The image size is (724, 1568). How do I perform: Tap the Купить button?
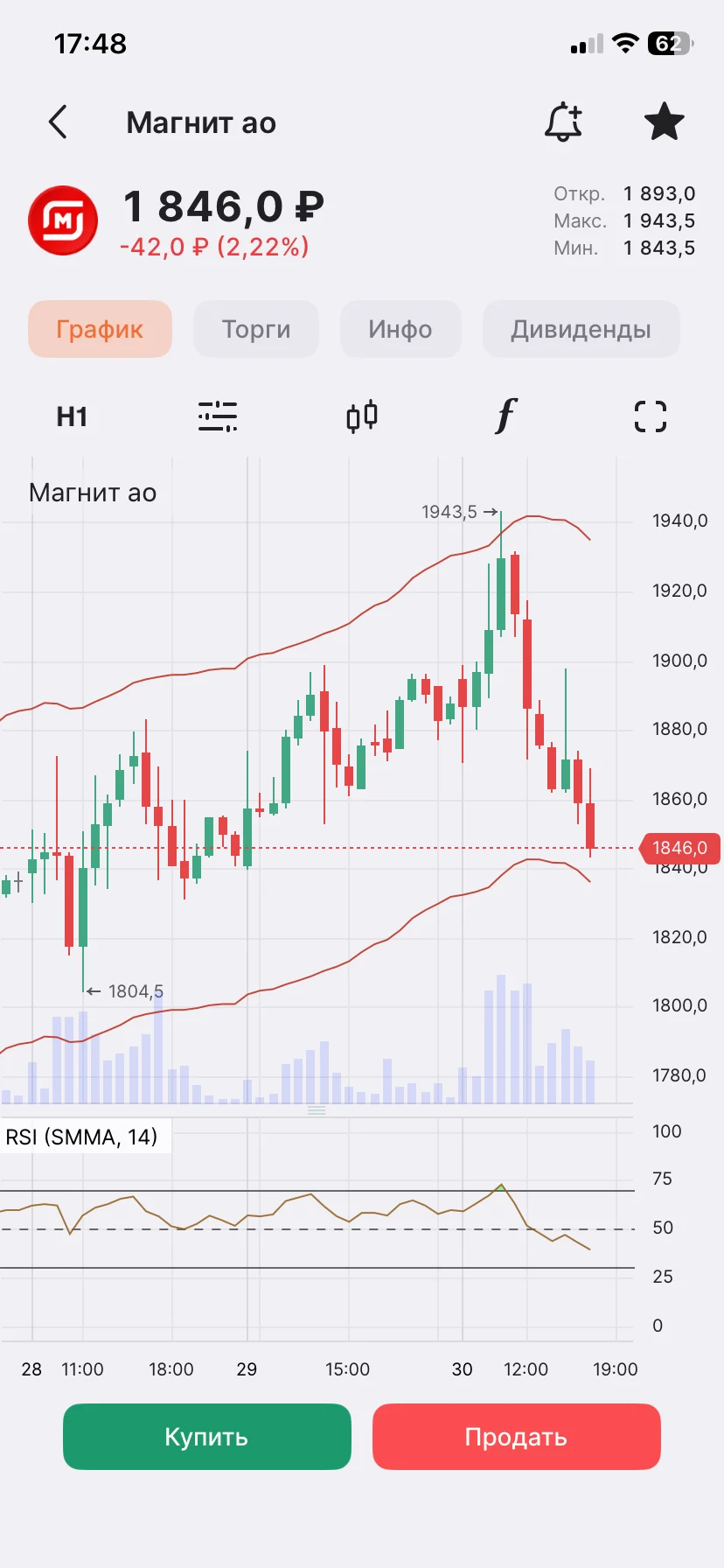coord(207,1437)
